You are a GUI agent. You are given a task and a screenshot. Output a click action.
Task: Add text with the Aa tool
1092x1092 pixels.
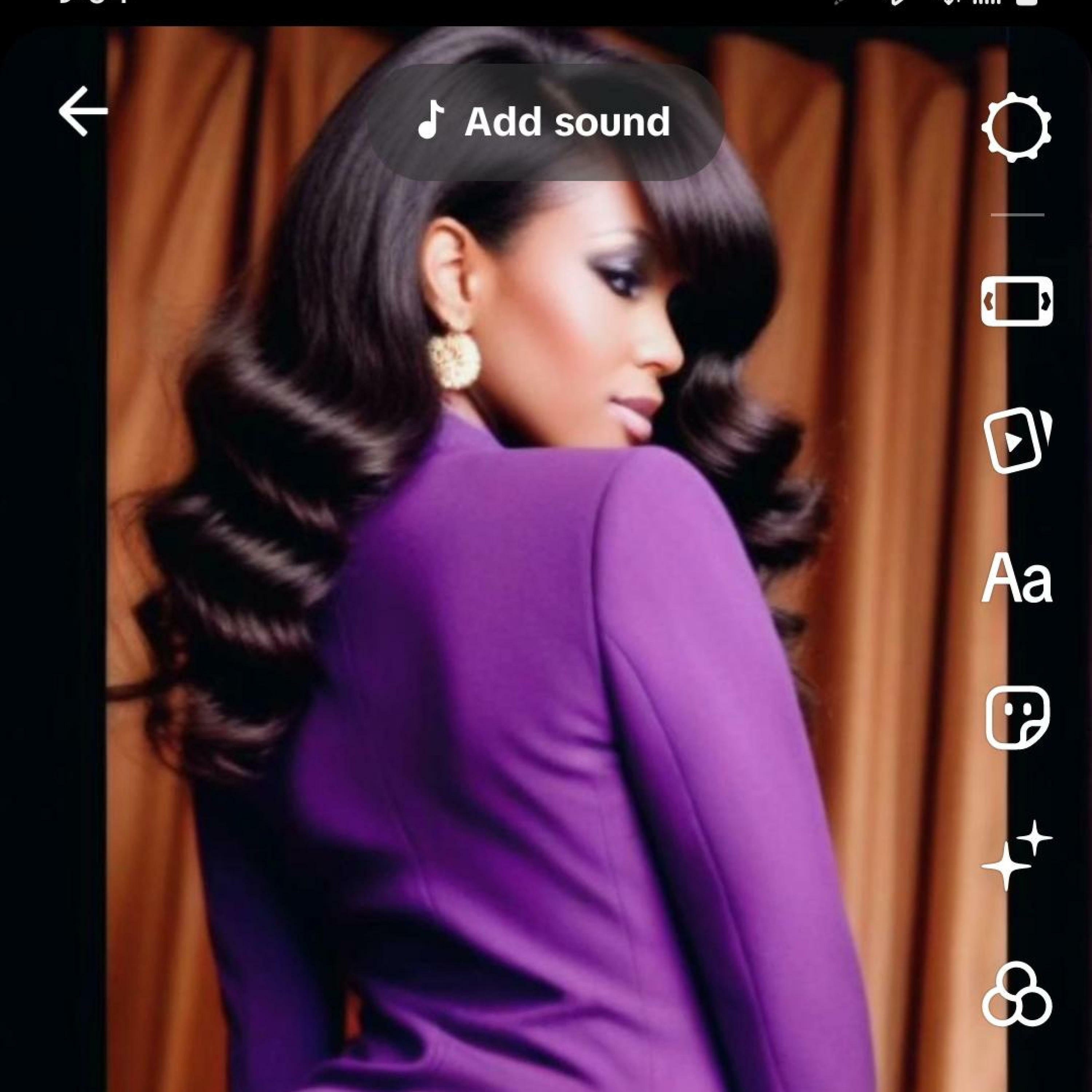tap(1016, 578)
